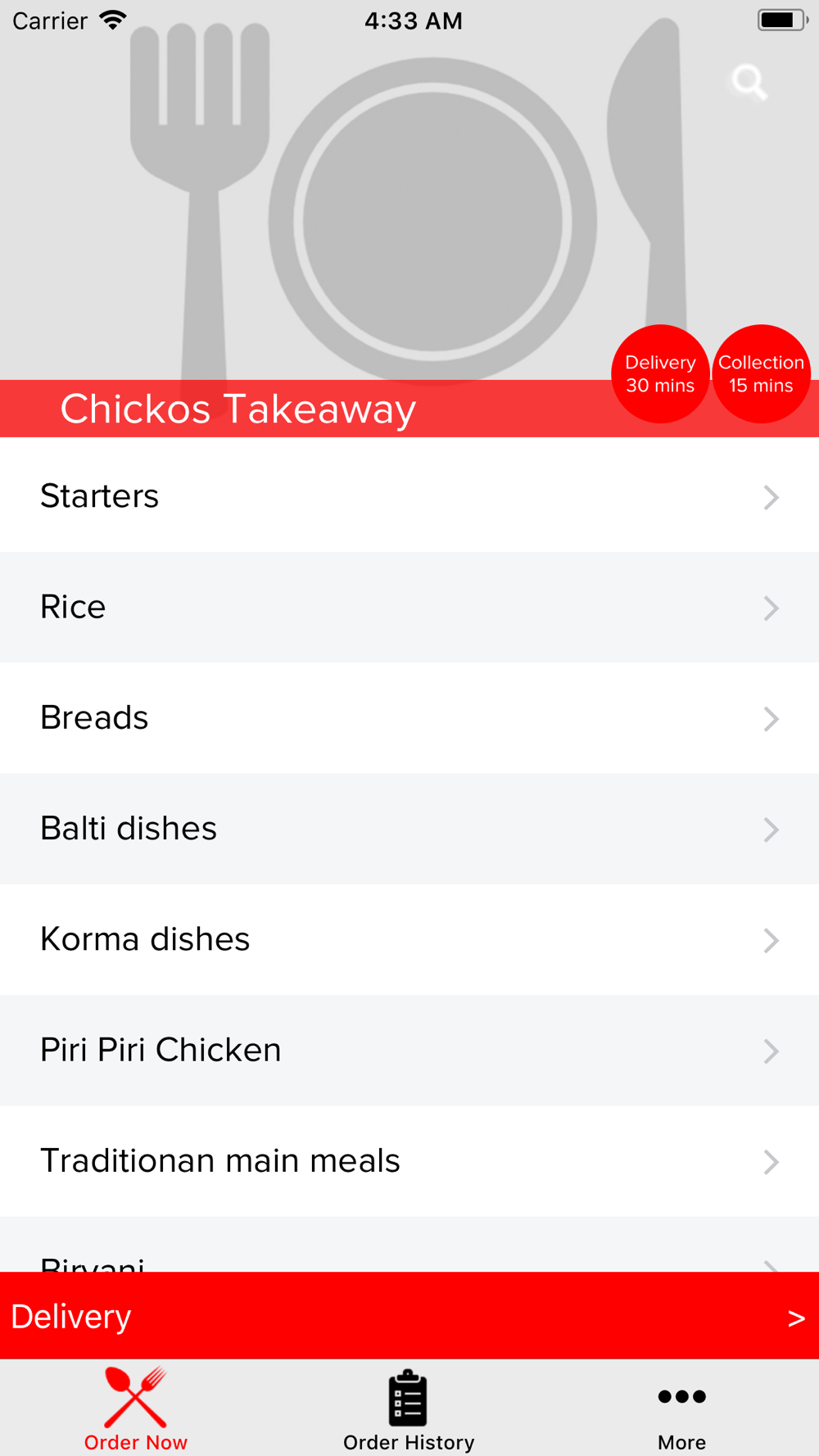Screen dimensions: 819x1456
Task: View Korma dishes
Action: click(409, 939)
